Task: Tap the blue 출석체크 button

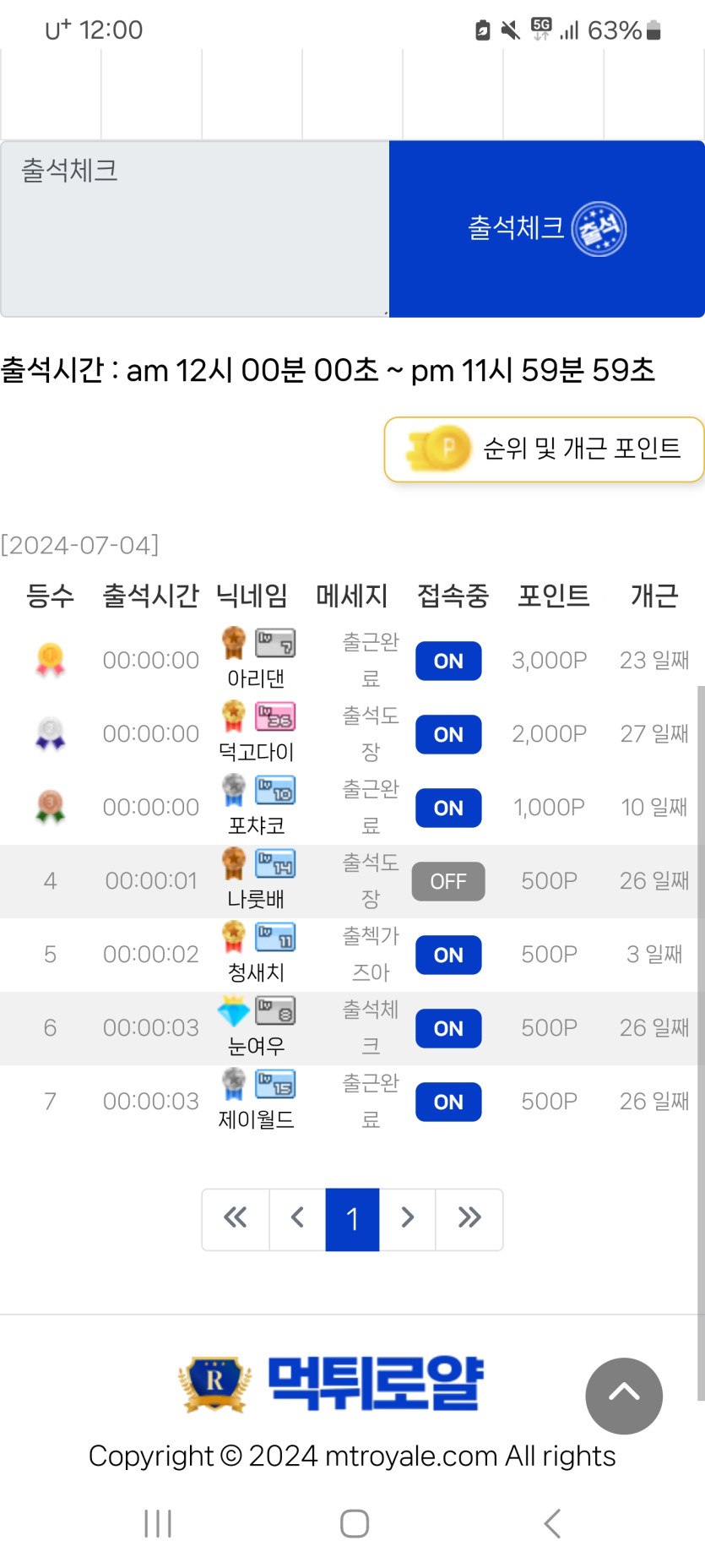Action: (546, 229)
